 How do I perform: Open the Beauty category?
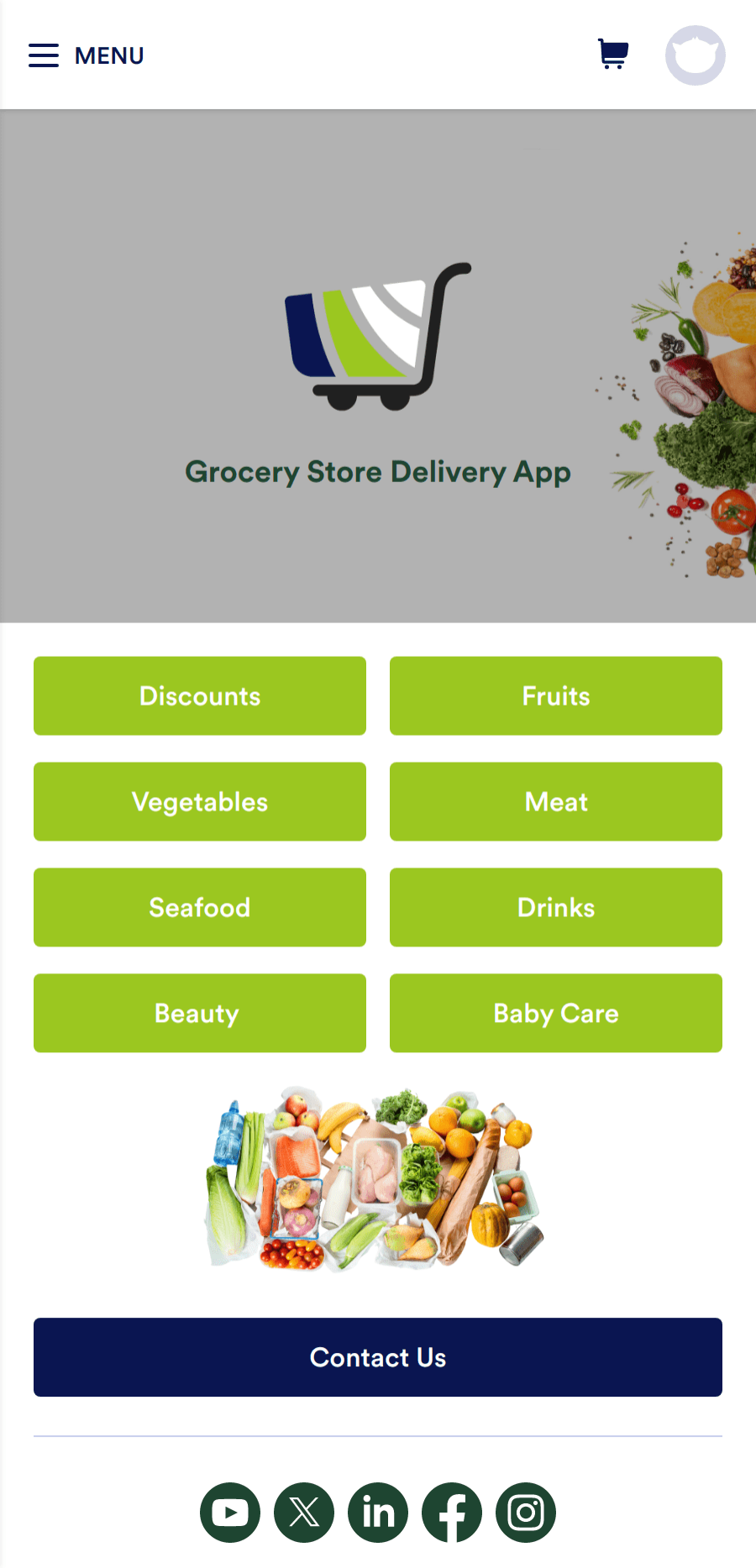[x=200, y=1014]
